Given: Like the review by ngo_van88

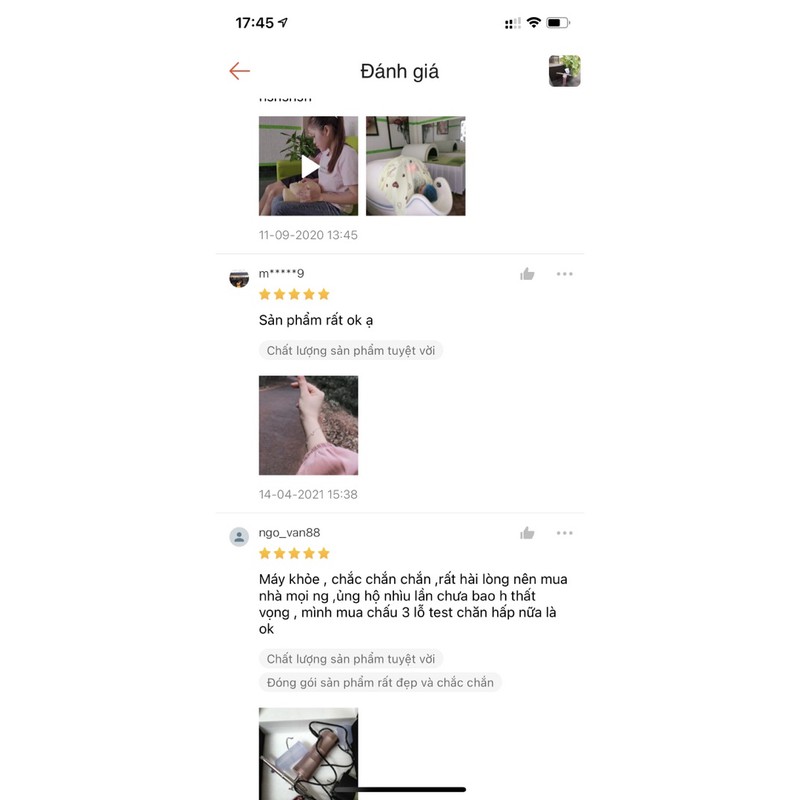Looking at the screenshot, I should (x=527, y=533).
